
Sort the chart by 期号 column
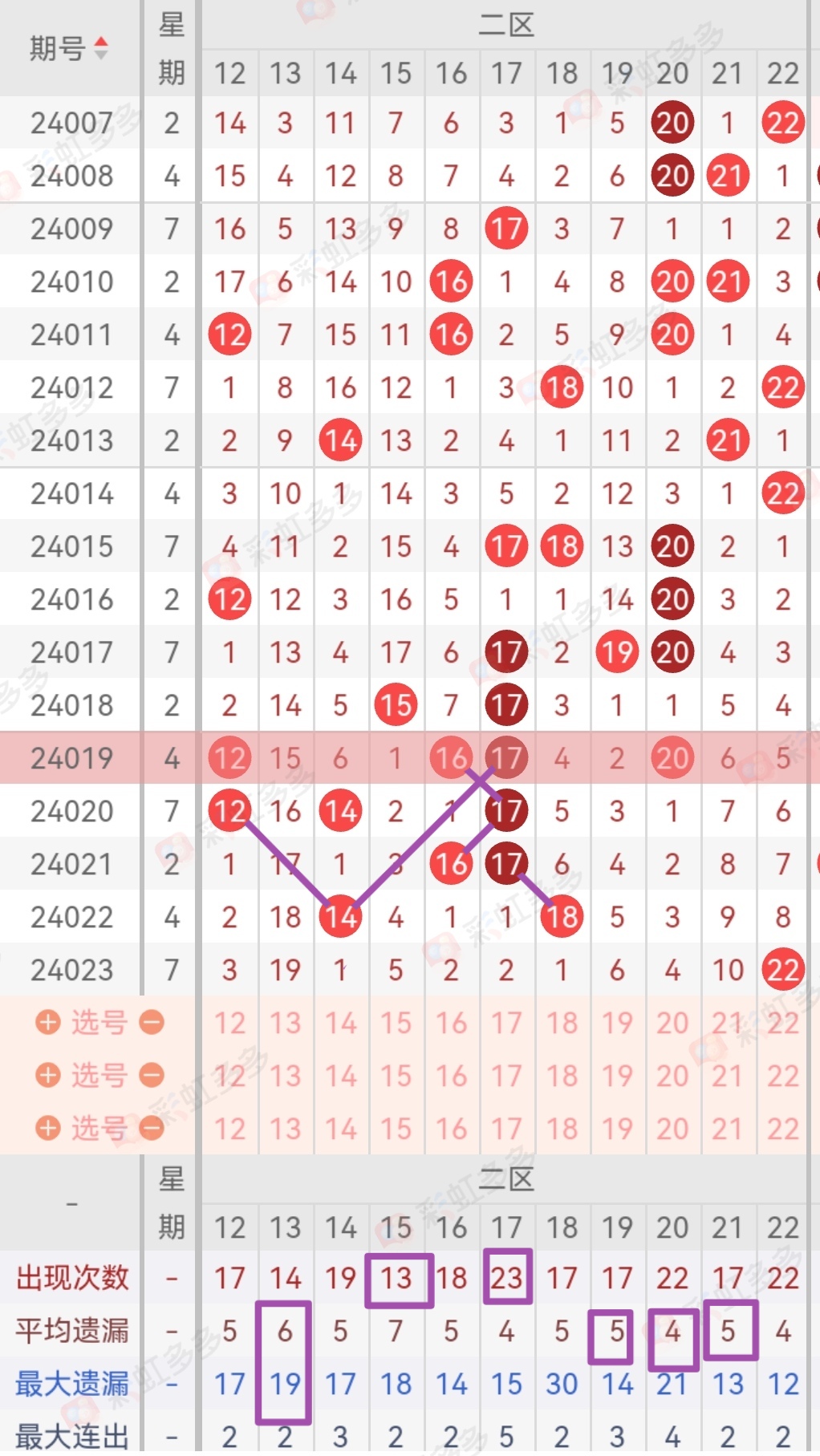tap(69, 49)
